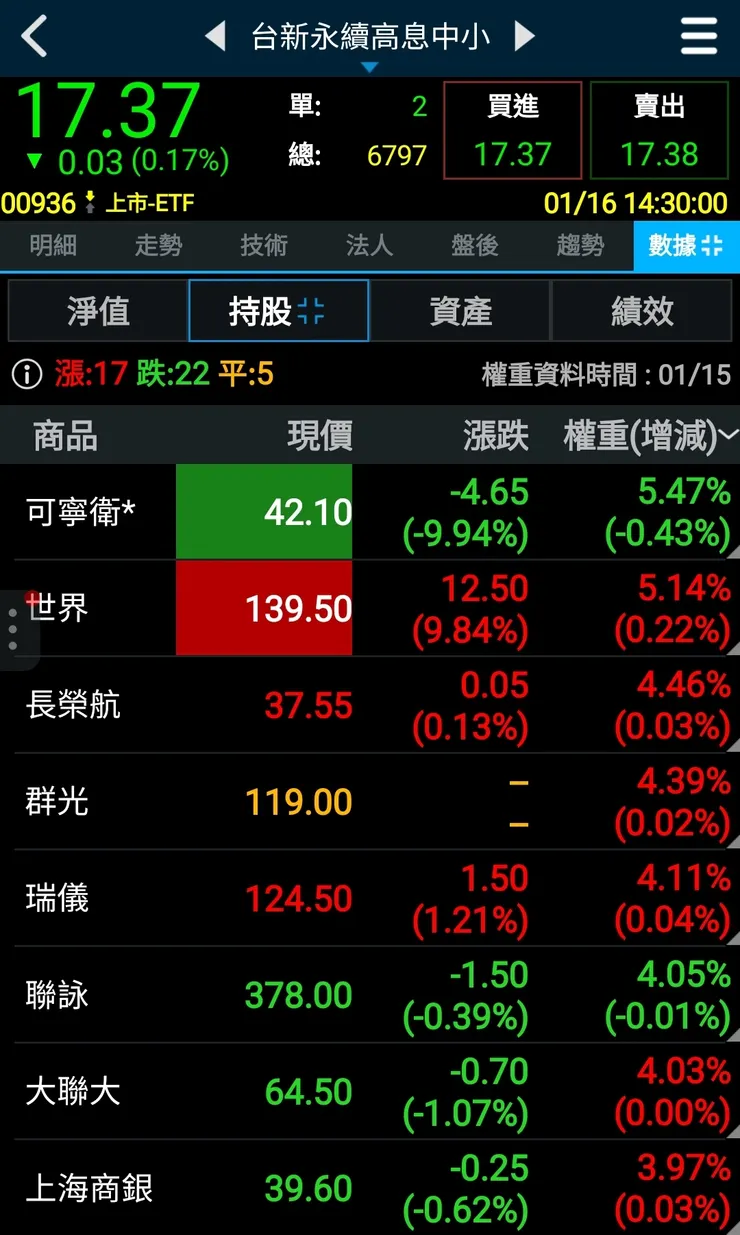Tap the info icon next to 漲:17
The width and height of the screenshot is (740, 1235).
click(22, 370)
